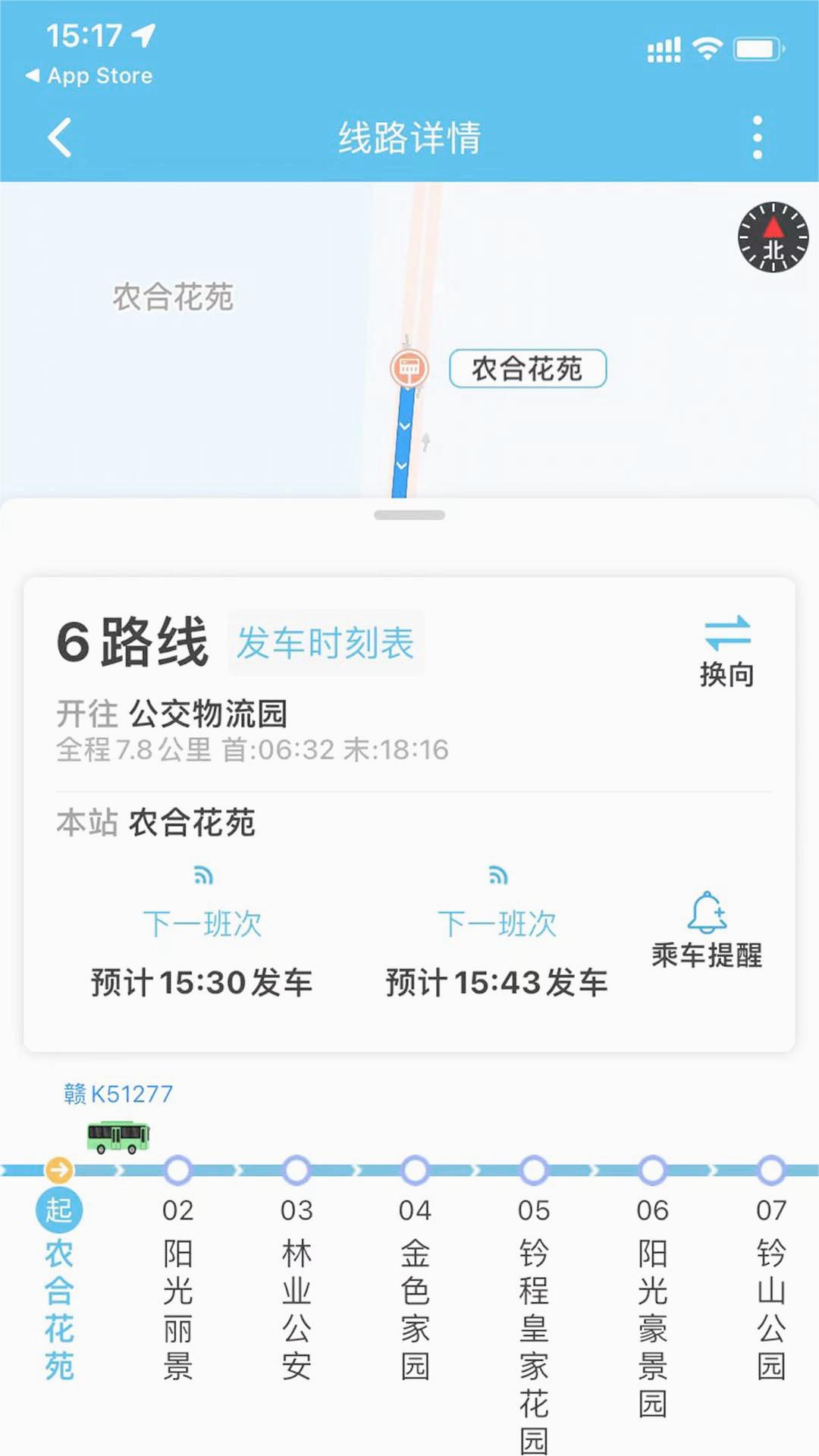Toggle the 起 origin station marker 农合花苑
Viewport: 819px width, 1456px height.
59,1211
